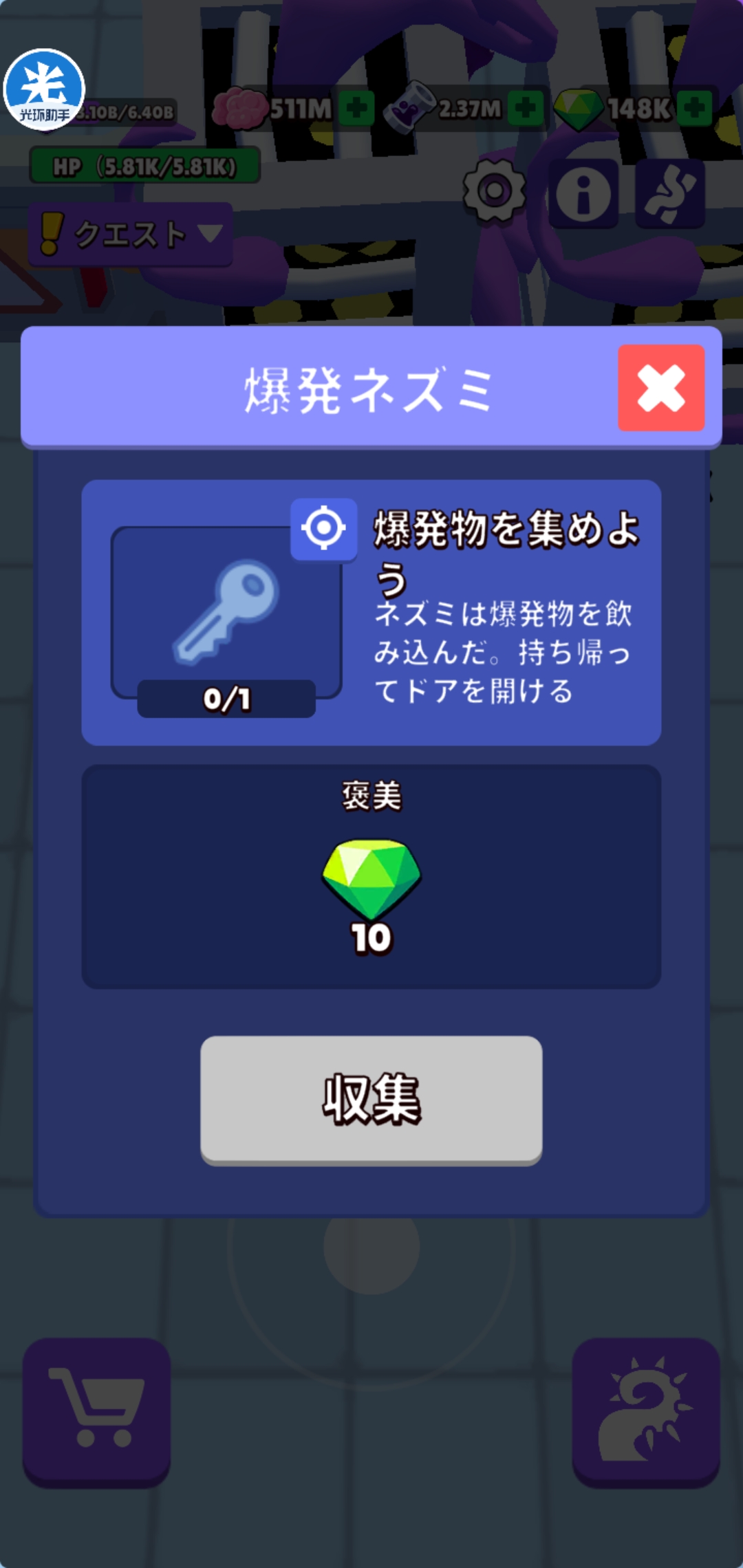This screenshot has height=1568, width=743.
Task: Tap the 収集 collect button
Action: tap(371, 1099)
